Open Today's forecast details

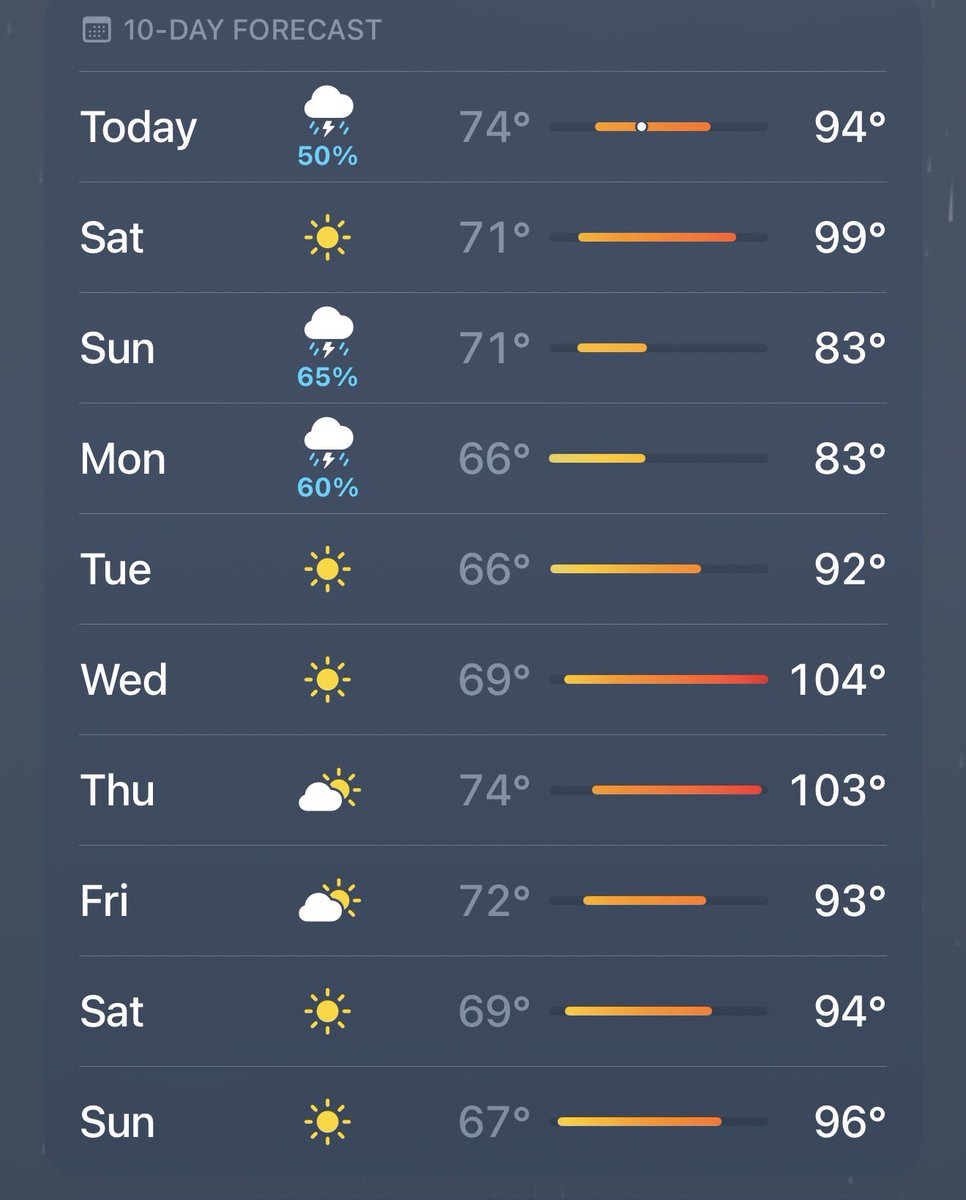[x=483, y=127]
